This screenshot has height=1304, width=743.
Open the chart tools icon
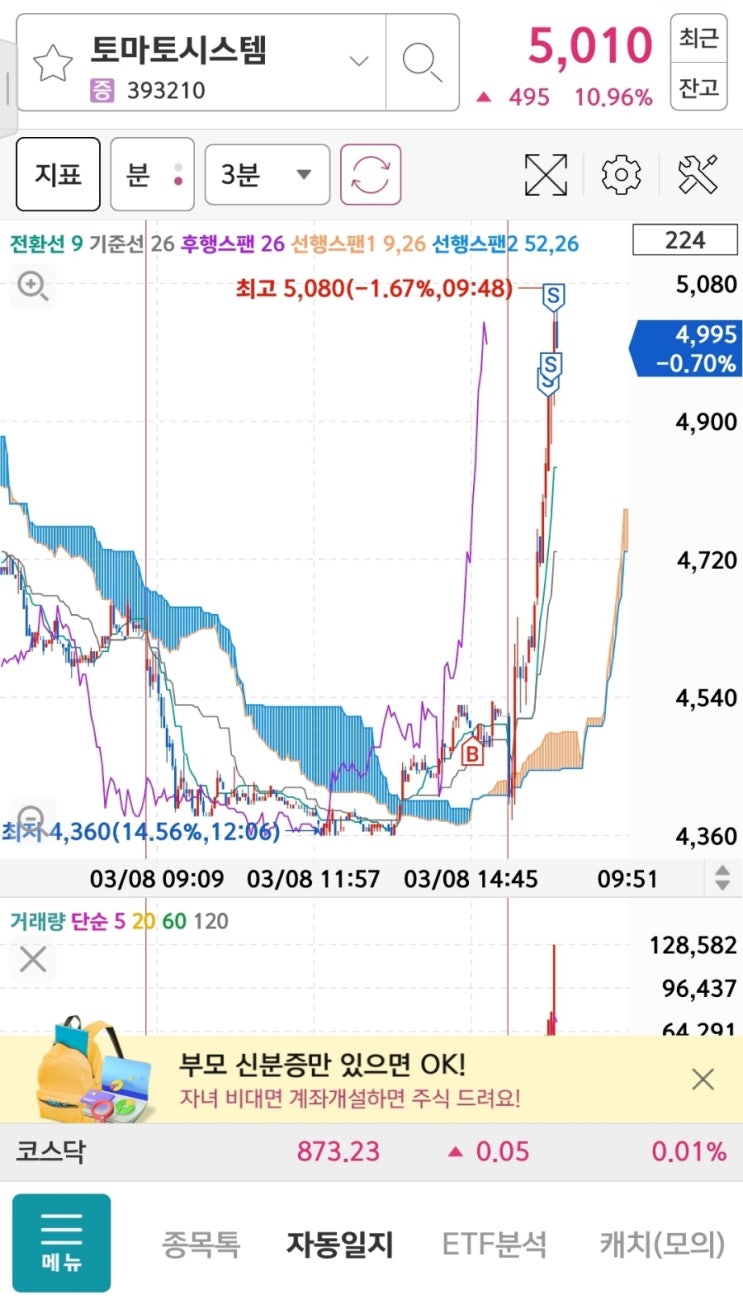[698, 175]
